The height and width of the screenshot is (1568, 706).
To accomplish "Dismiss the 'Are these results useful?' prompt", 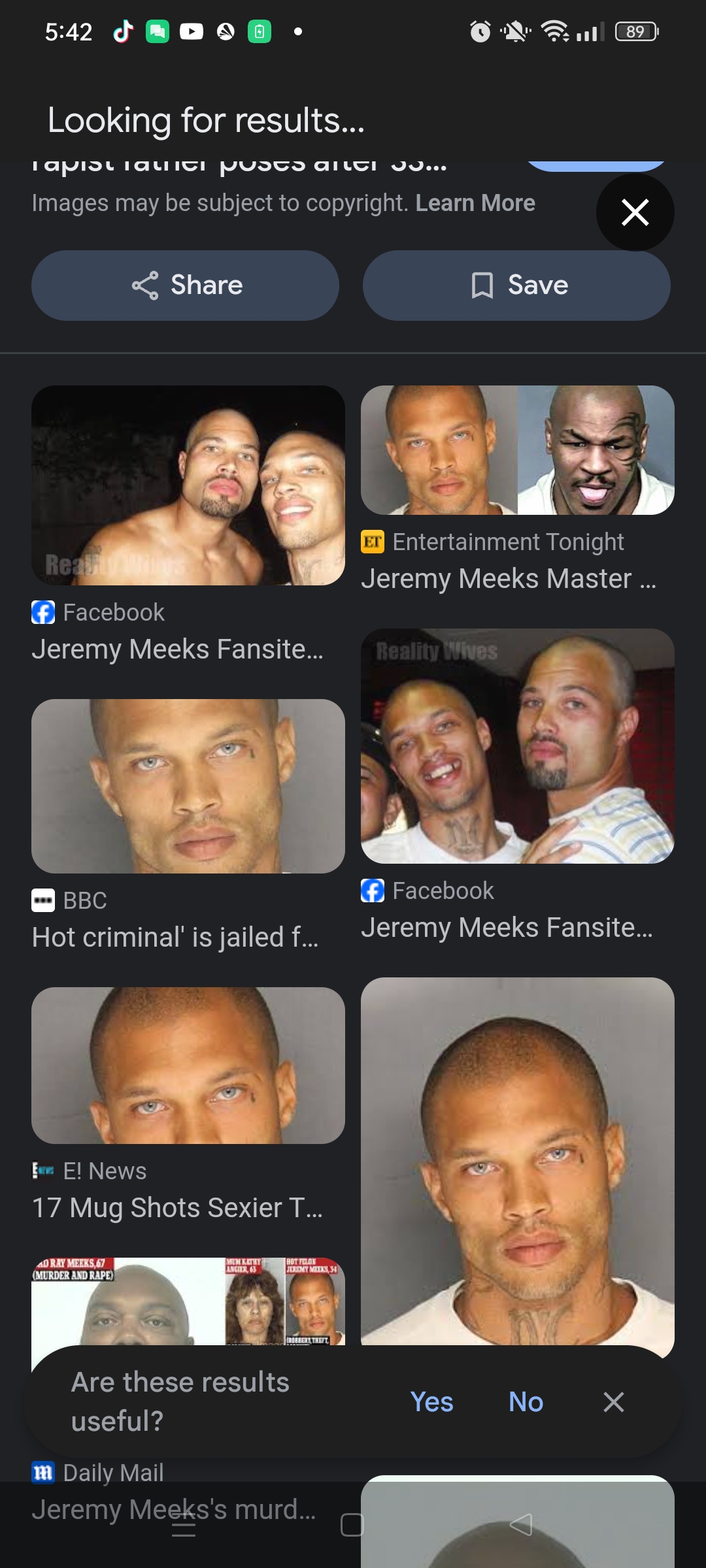I will (613, 1402).
